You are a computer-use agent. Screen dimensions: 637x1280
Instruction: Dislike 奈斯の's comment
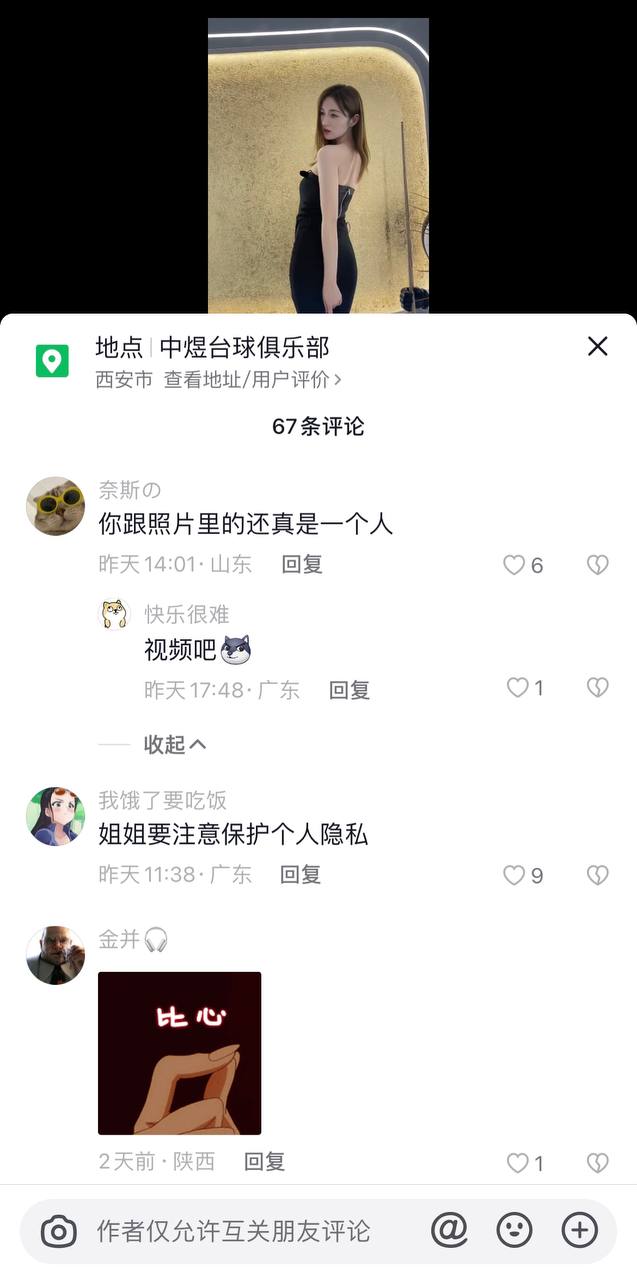[x=597, y=565]
